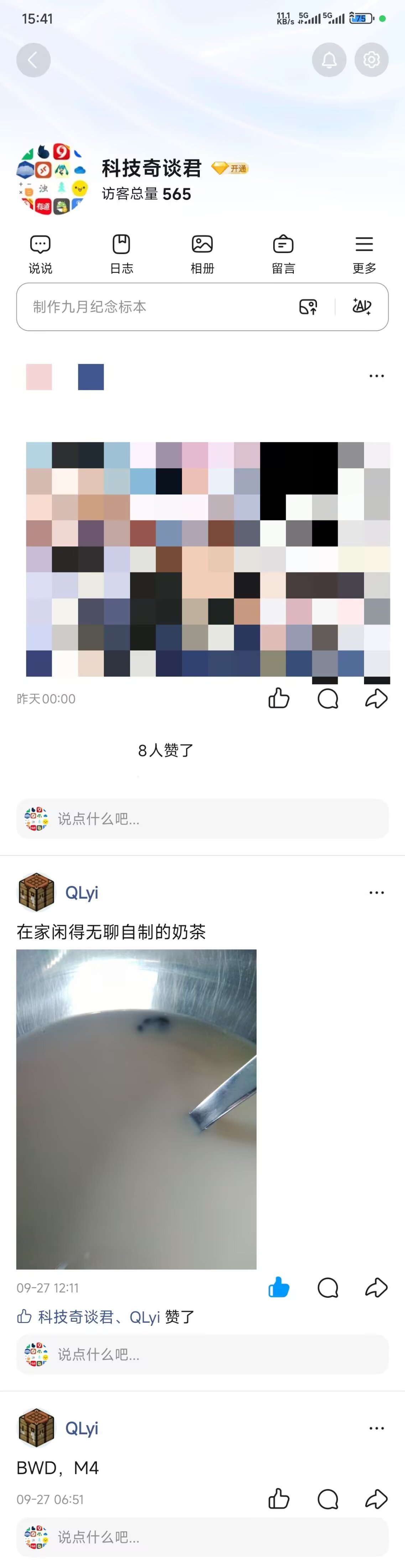
Task: Open the 开通 yellow diamond badge
Action: coord(230,168)
